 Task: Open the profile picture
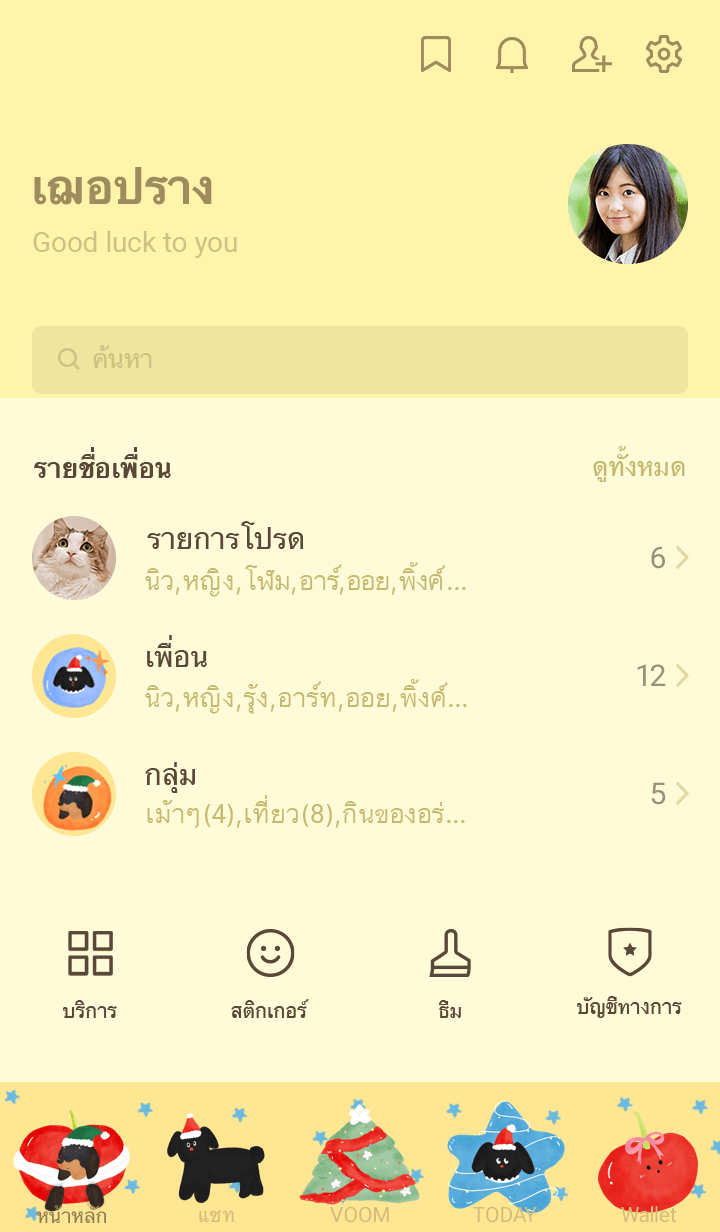click(628, 204)
